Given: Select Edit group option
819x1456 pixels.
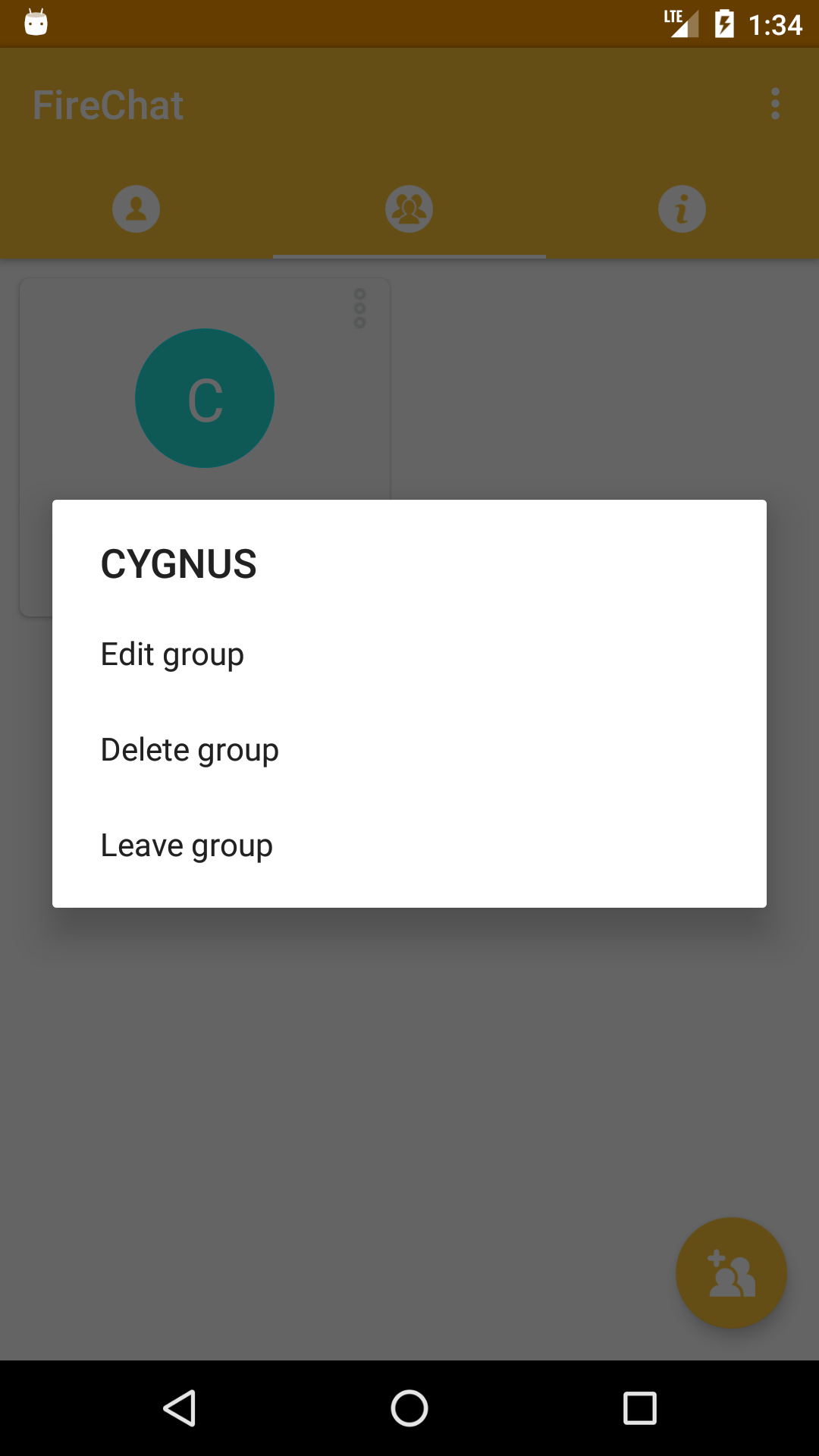Looking at the screenshot, I should (x=409, y=654).
